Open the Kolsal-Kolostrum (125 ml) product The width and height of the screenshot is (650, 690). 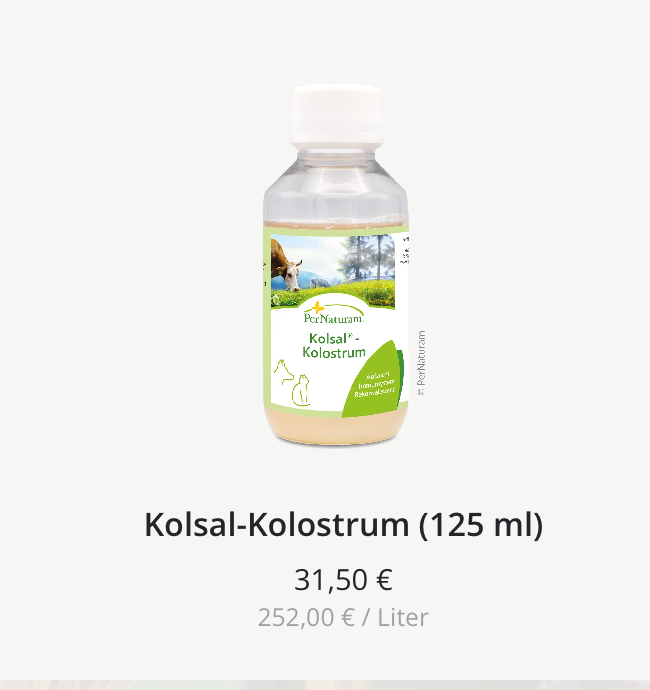[343, 524]
